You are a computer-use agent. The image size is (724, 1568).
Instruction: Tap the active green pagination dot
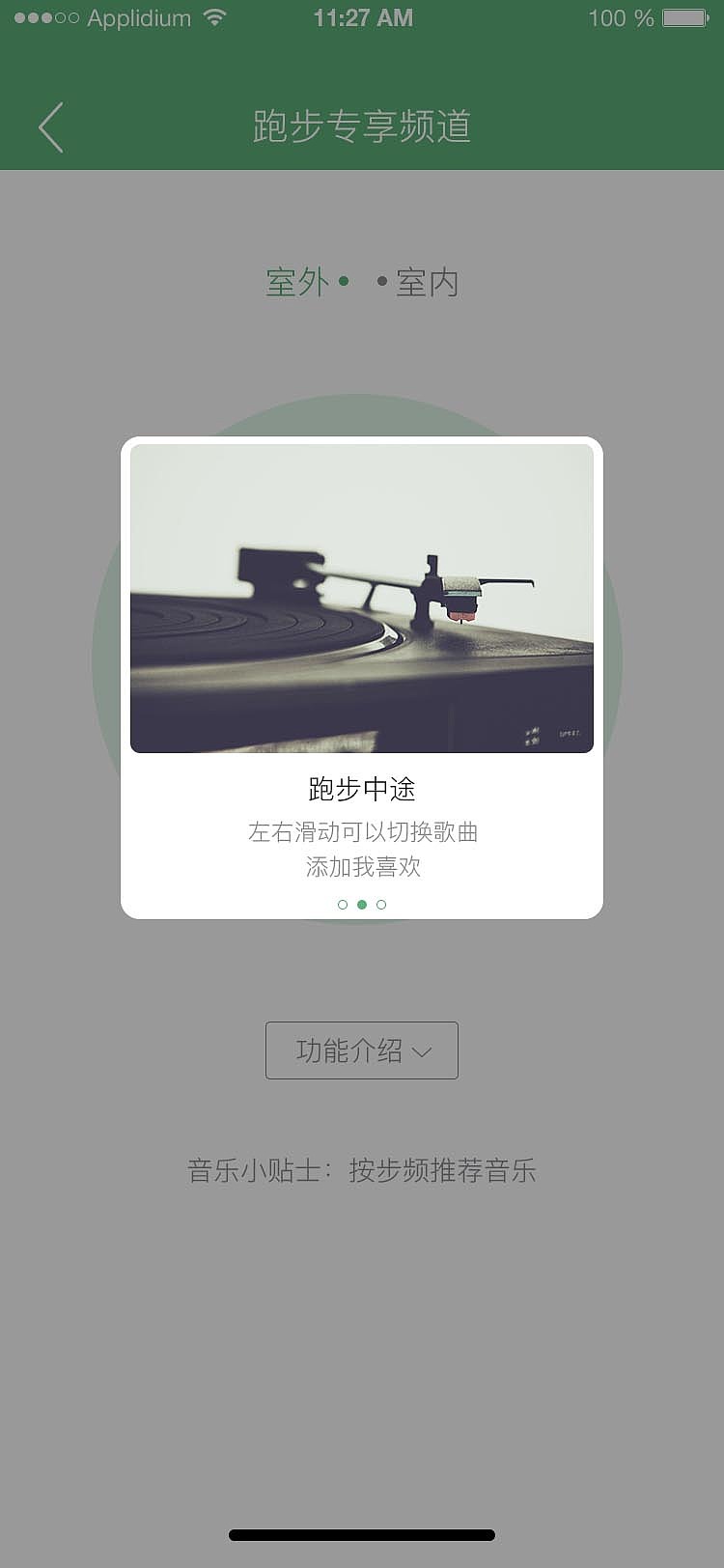click(362, 905)
